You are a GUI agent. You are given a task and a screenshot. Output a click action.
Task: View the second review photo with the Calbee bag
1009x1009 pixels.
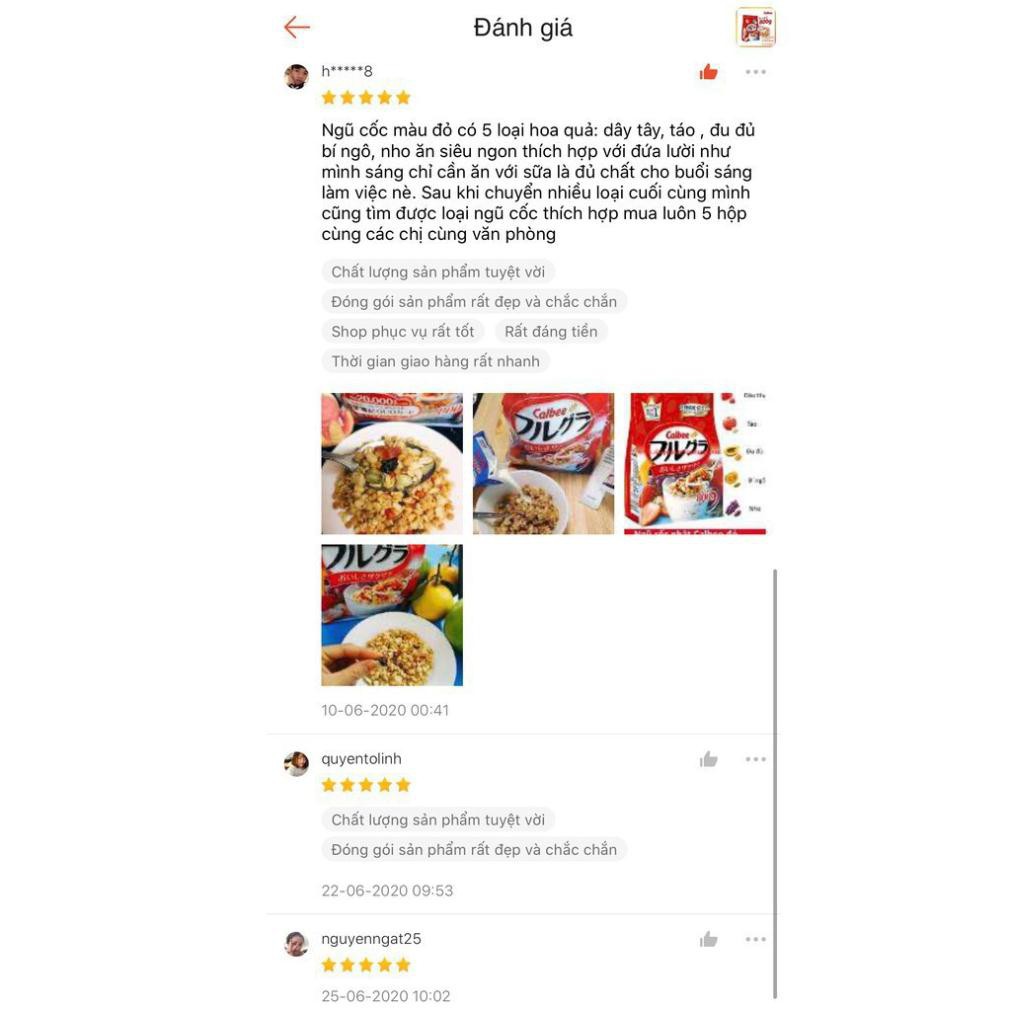(x=543, y=463)
